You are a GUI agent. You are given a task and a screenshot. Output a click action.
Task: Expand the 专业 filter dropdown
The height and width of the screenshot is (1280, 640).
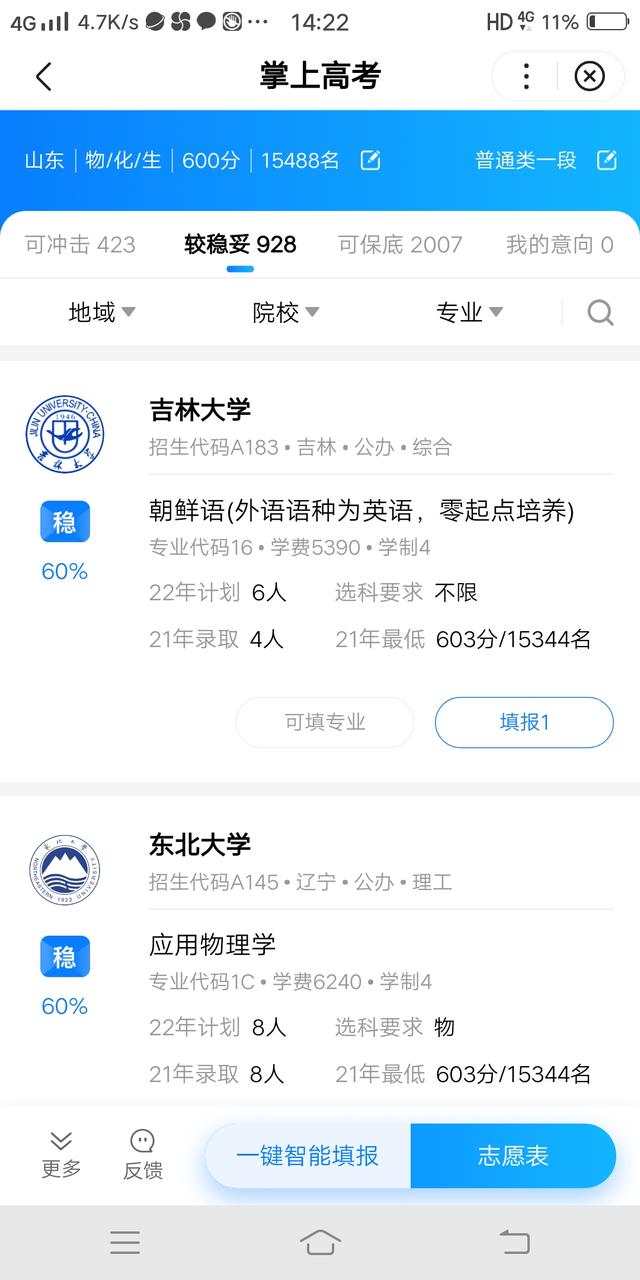pyautogui.click(x=469, y=313)
